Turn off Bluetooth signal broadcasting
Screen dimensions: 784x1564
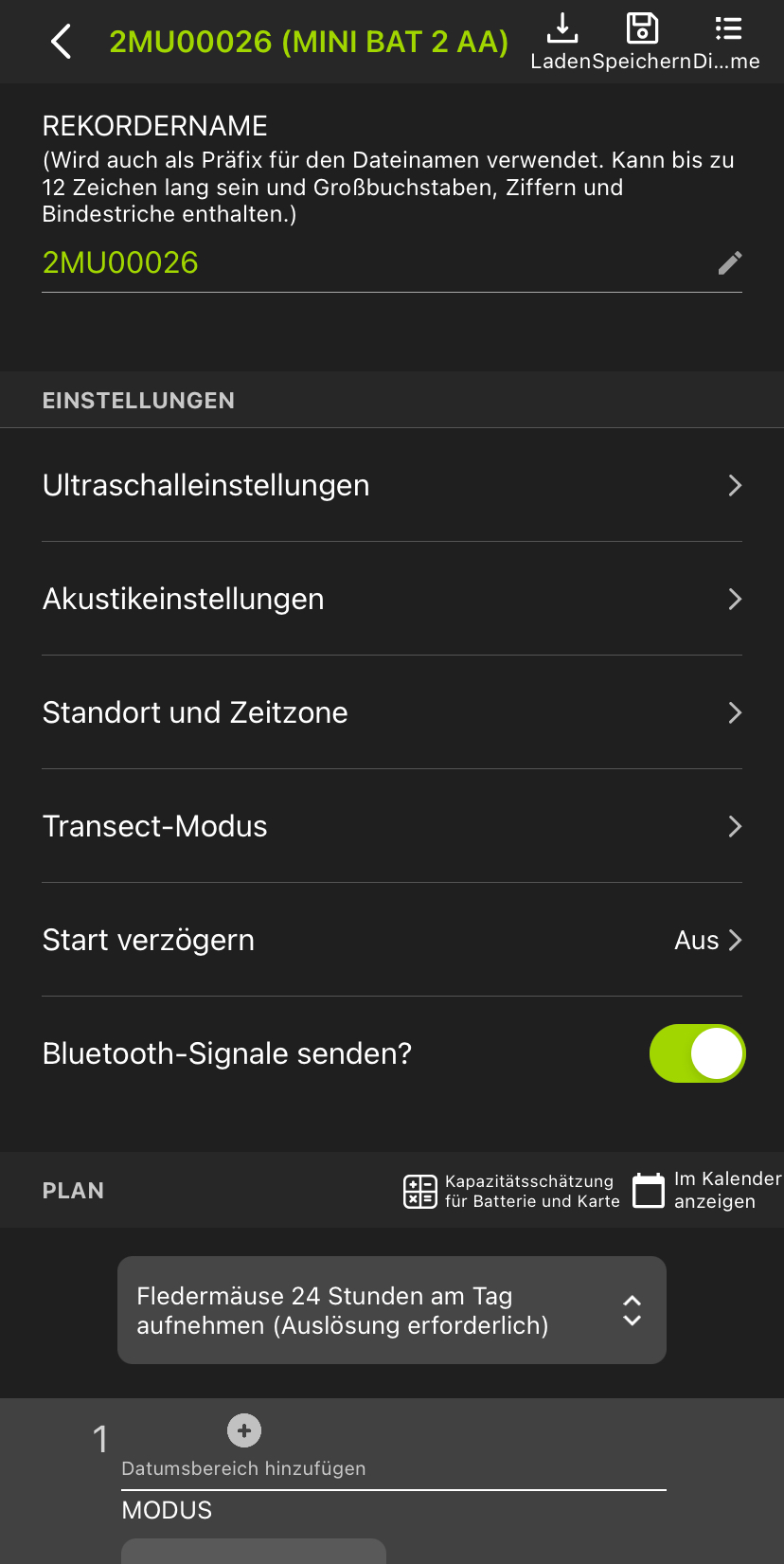[697, 1052]
